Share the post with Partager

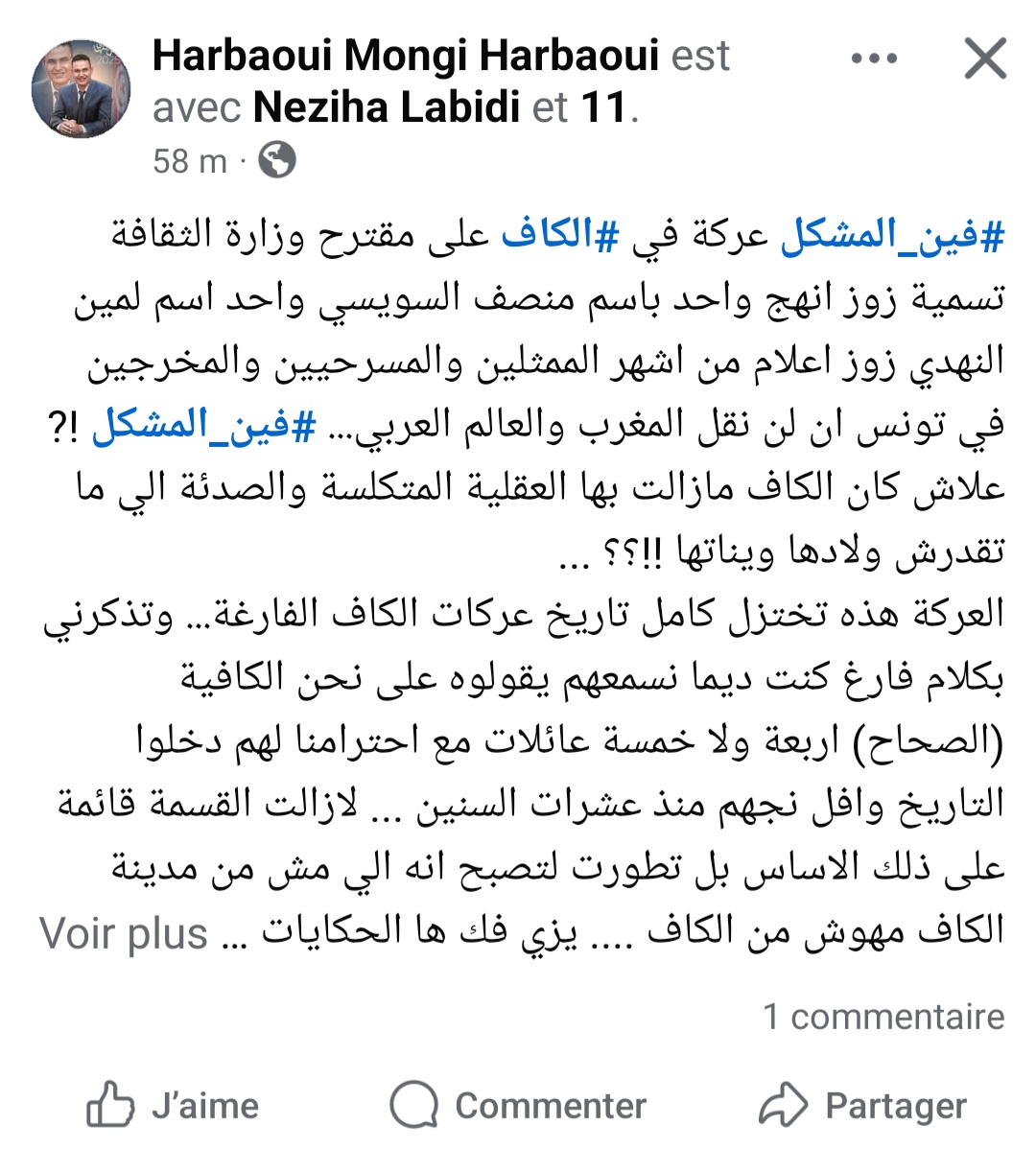862,1105
